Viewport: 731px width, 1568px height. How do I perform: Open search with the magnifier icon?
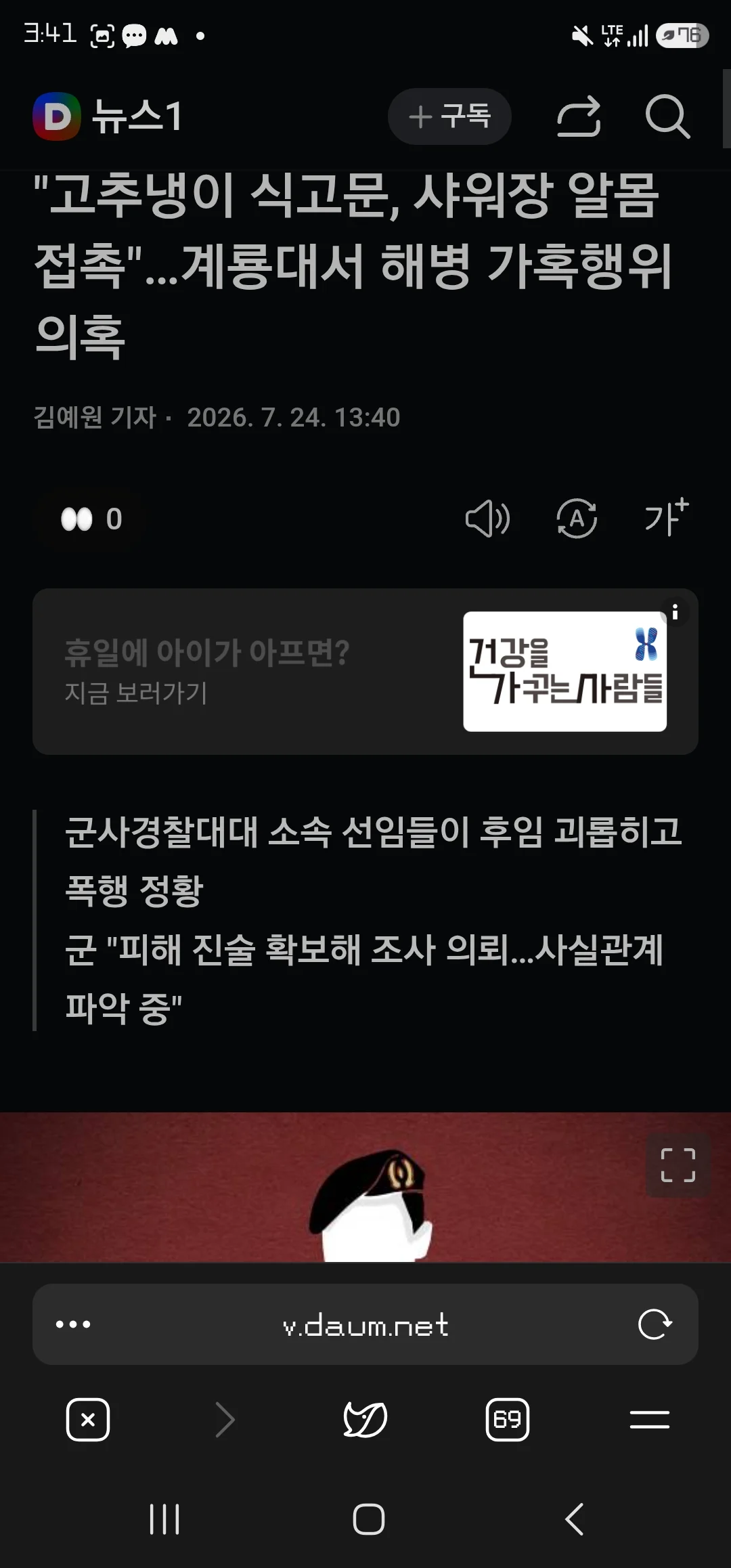coord(667,116)
